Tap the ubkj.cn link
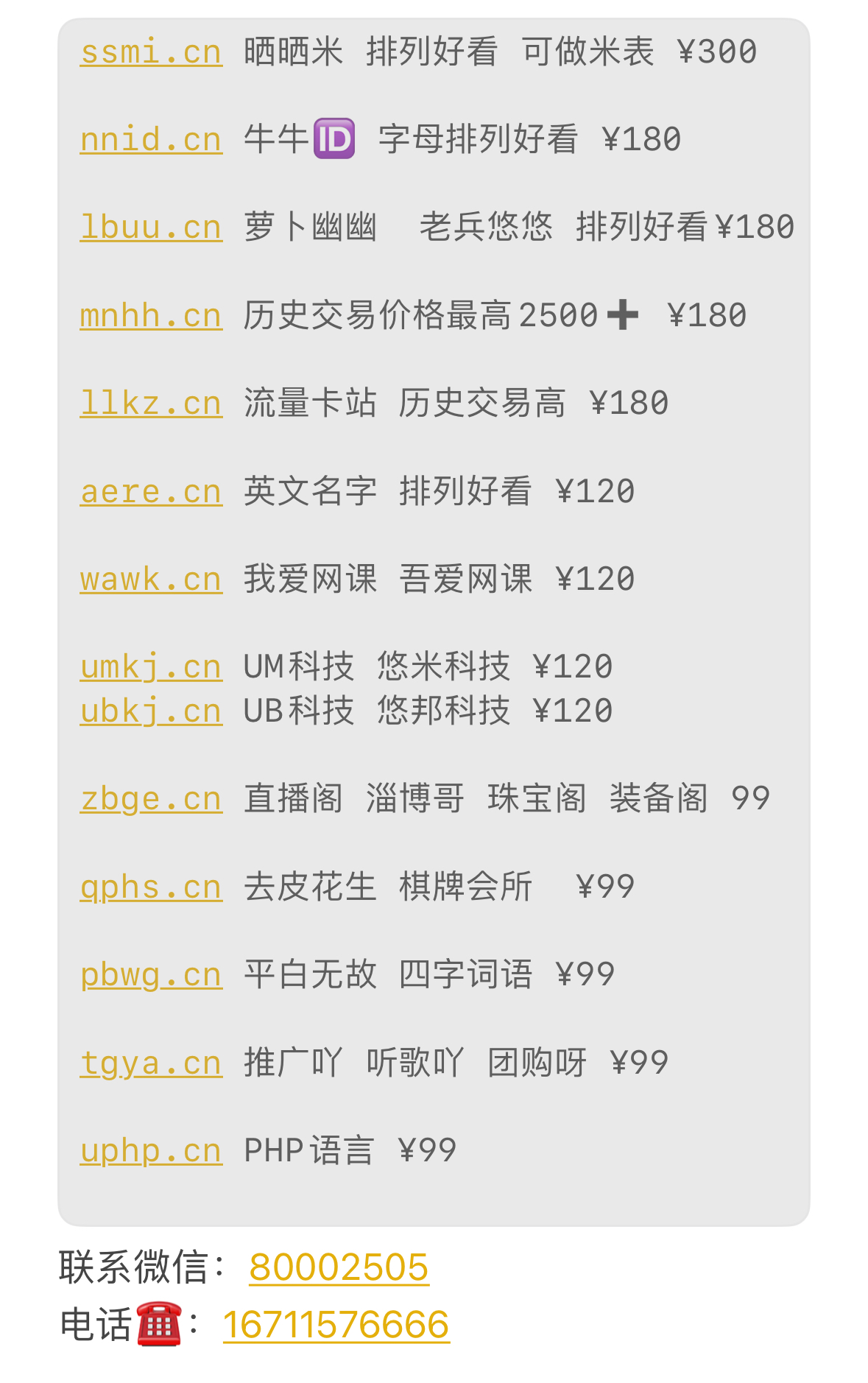 (x=151, y=711)
